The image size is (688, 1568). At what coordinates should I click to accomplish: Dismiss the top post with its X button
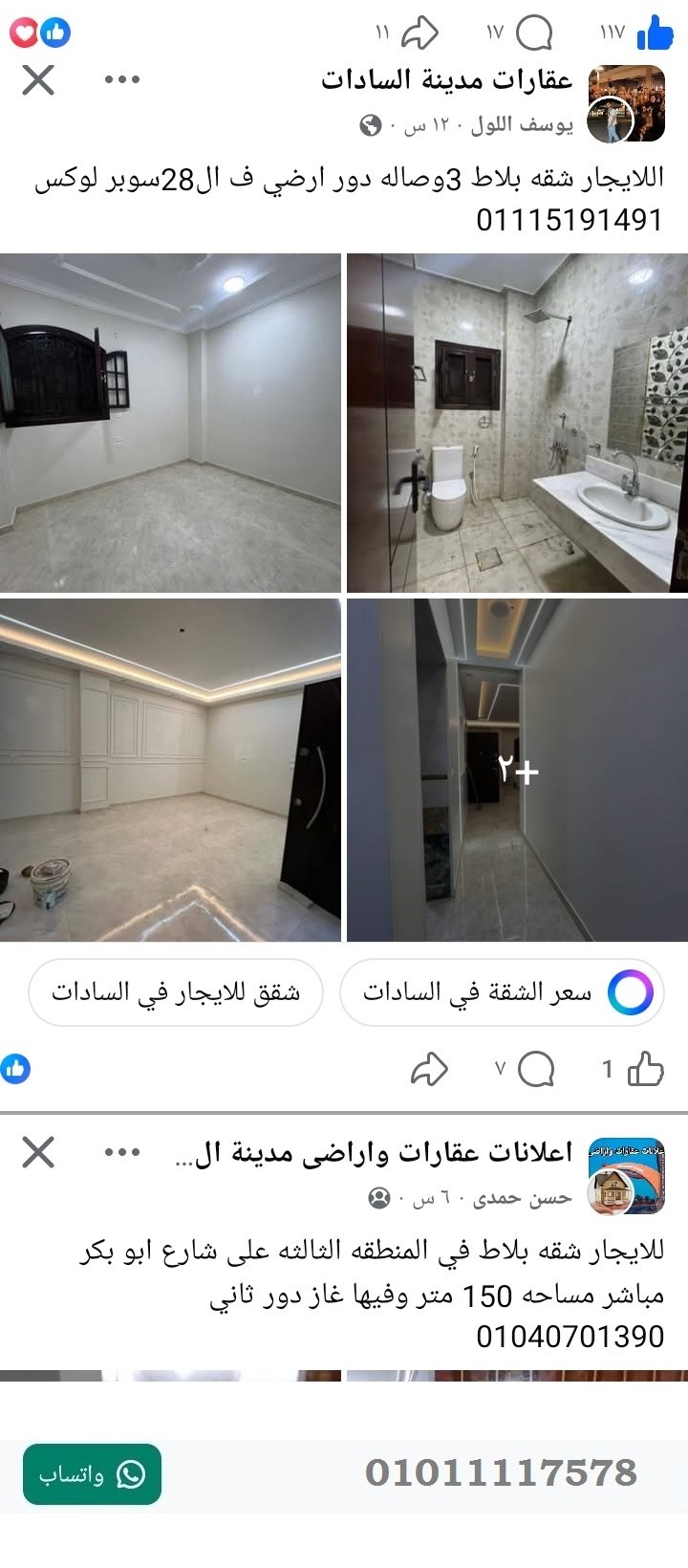coord(37,80)
